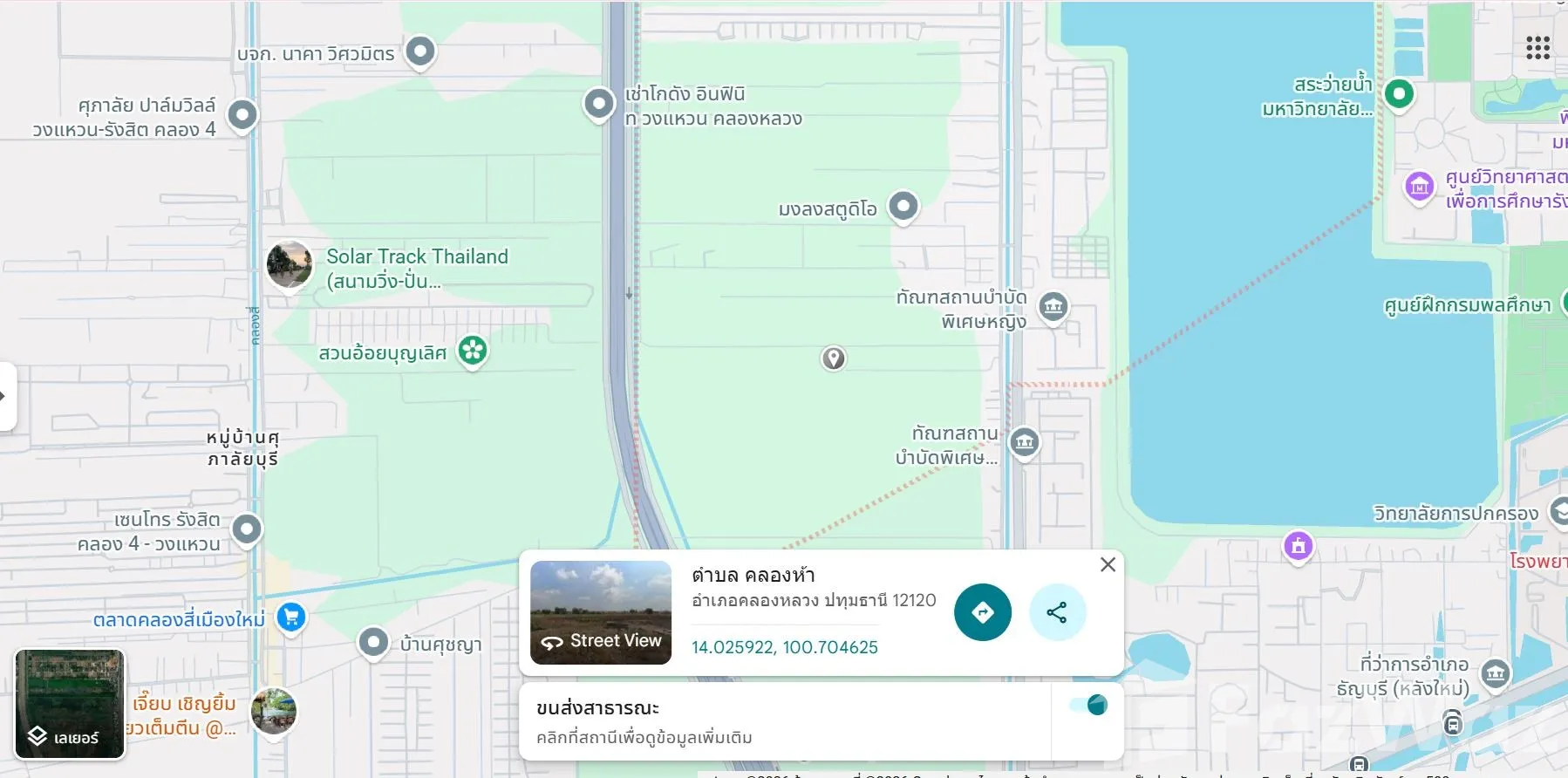Select ที่ว่าการอำเภอธัญบุรี marker
Viewport: 1568px width, 778px height.
pyautogui.click(x=1496, y=673)
